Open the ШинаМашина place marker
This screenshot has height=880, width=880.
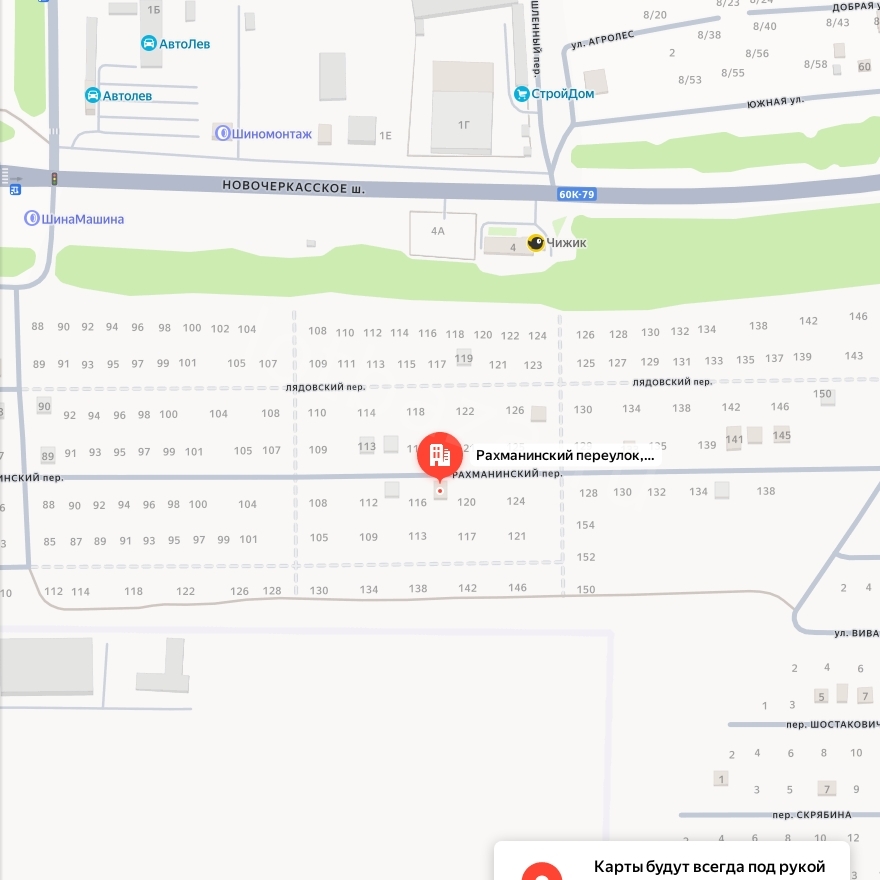pos(33,218)
